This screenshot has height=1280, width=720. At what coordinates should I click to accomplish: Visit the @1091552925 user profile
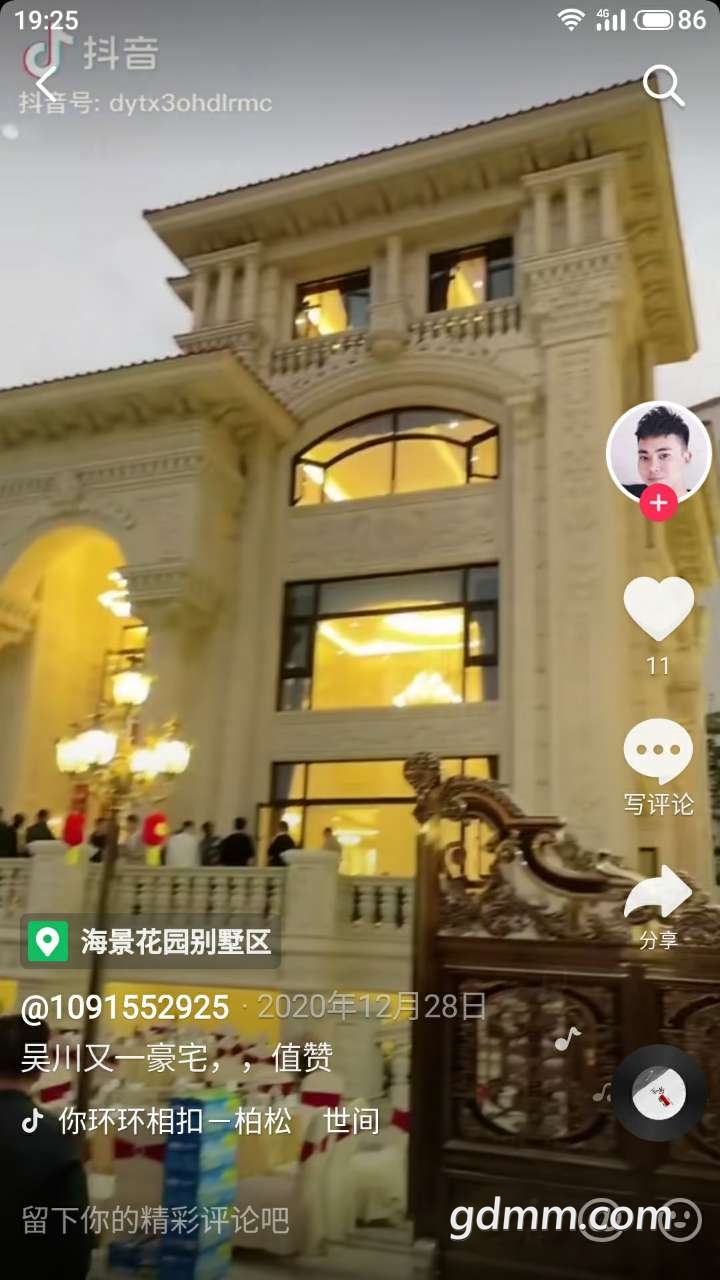point(125,1007)
